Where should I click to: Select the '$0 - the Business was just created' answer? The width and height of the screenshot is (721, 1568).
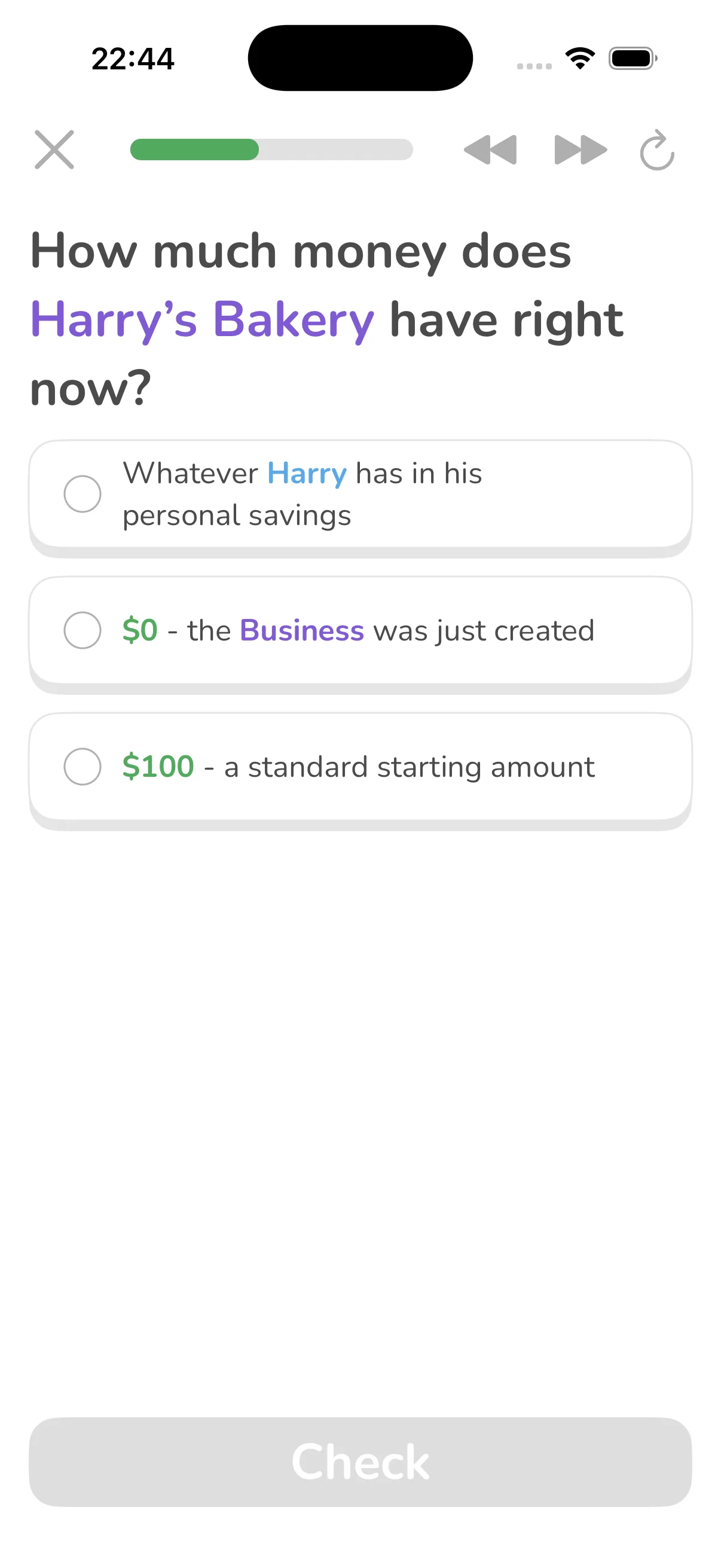pos(360,630)
